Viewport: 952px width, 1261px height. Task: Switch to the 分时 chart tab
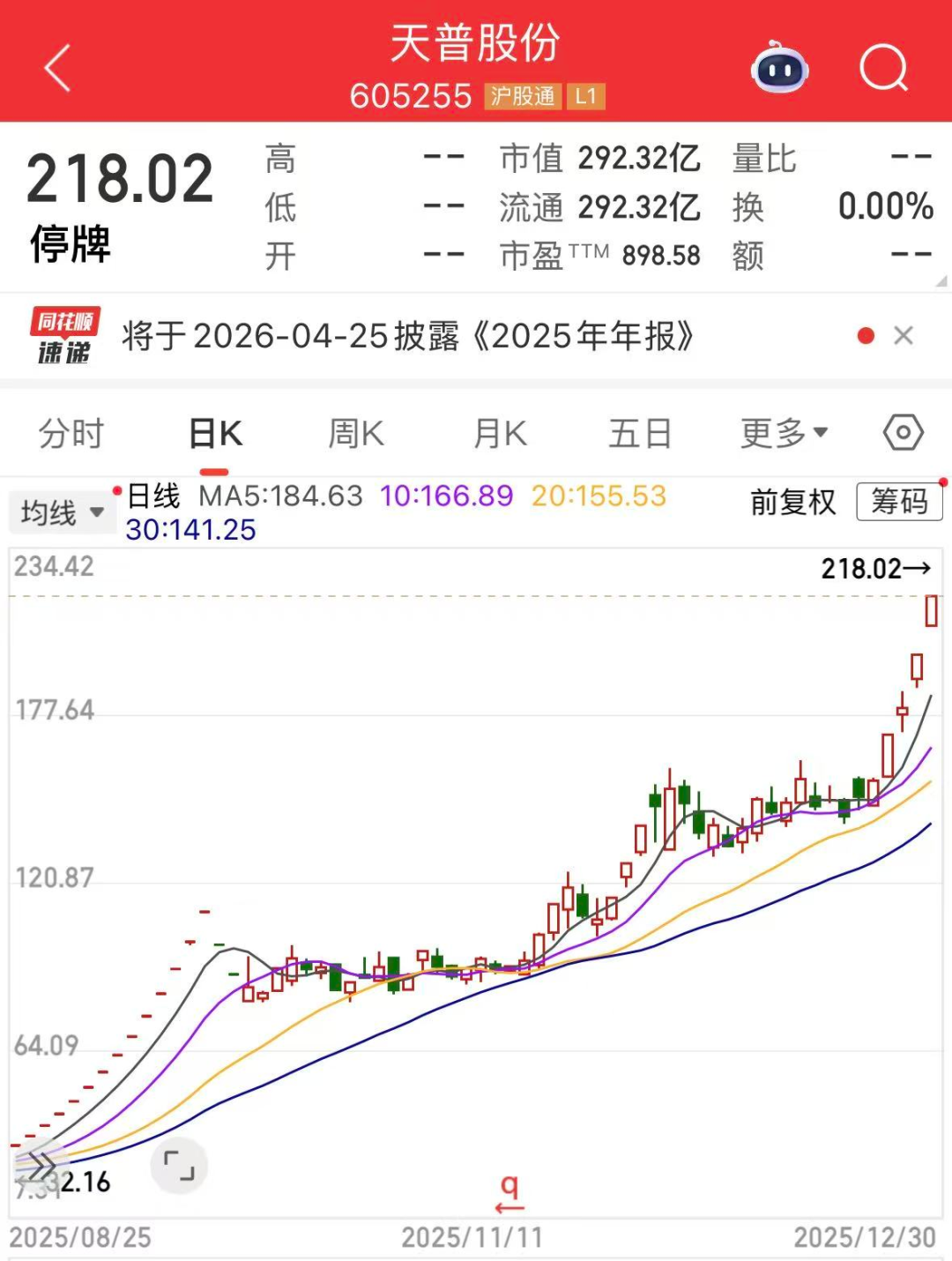71,434
